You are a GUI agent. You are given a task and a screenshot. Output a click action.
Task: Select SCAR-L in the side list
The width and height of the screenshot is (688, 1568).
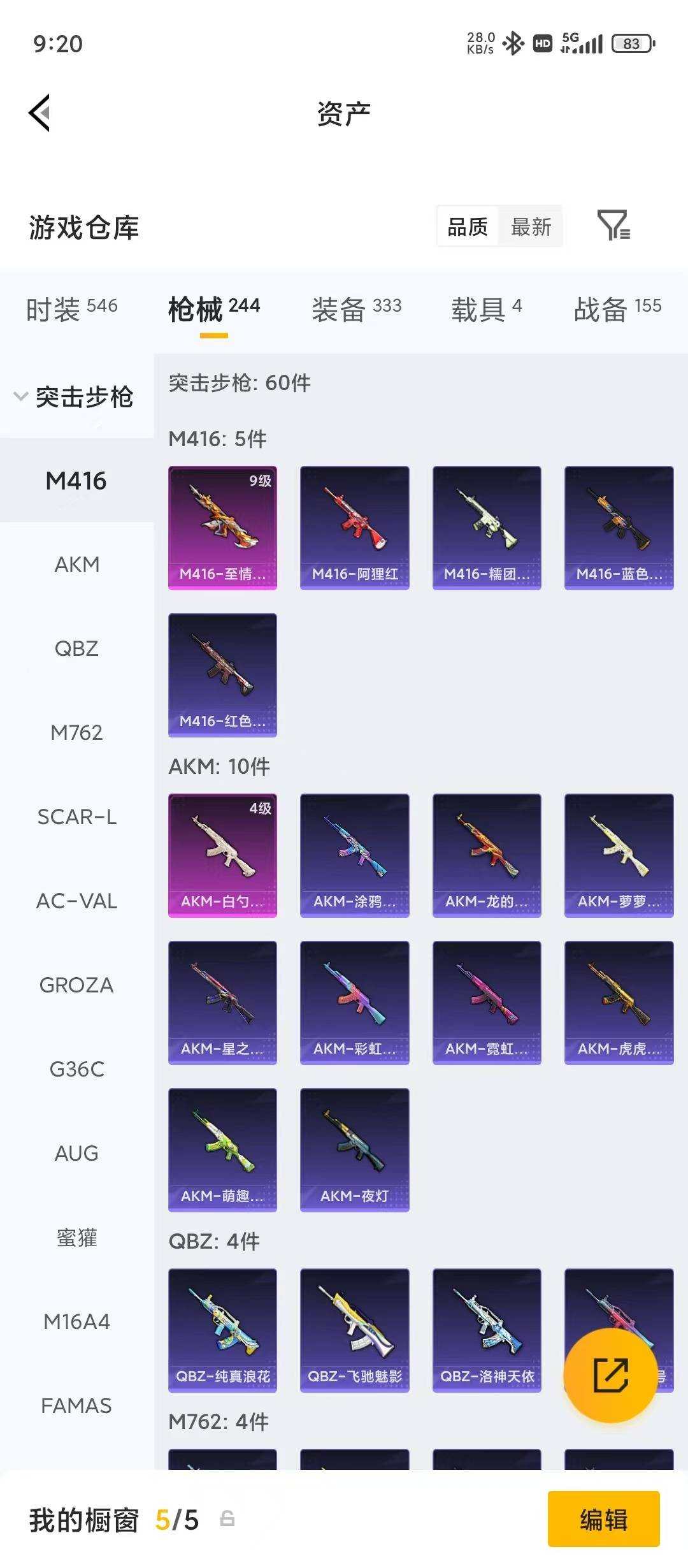(76, 817)
